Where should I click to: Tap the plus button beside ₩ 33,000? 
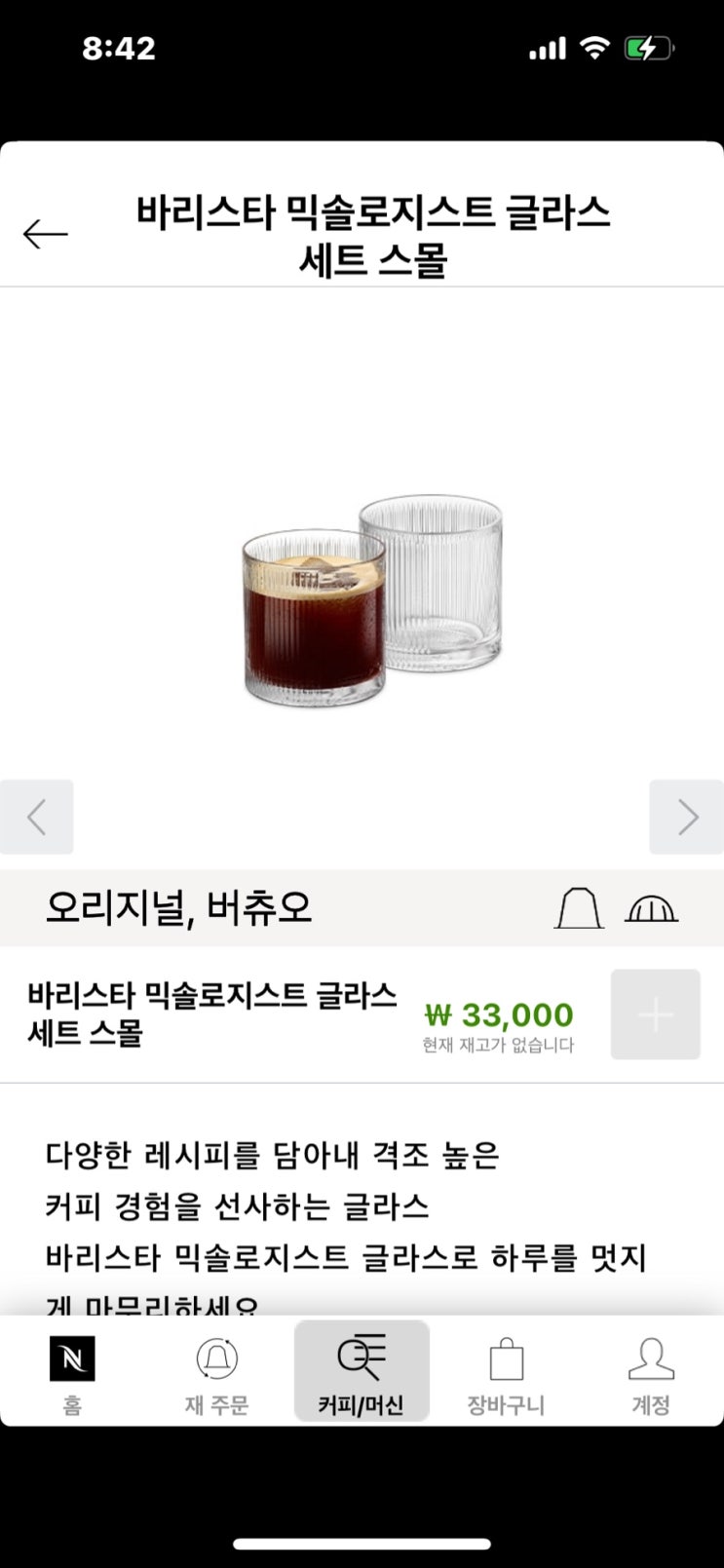tap(655, 1014)
